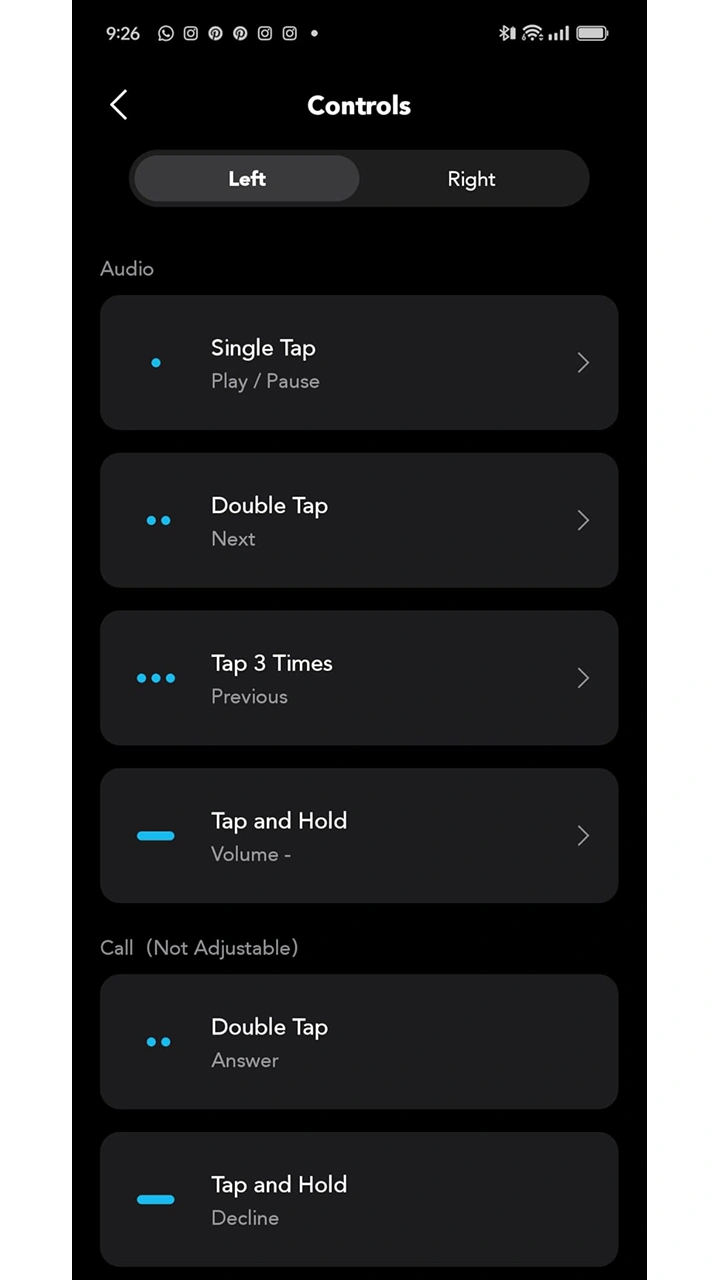Image resolution: width=720 pixels, height=1280 pixels.
Task: Open the Double Tap Next setting
Action: [x=359, y=520]
